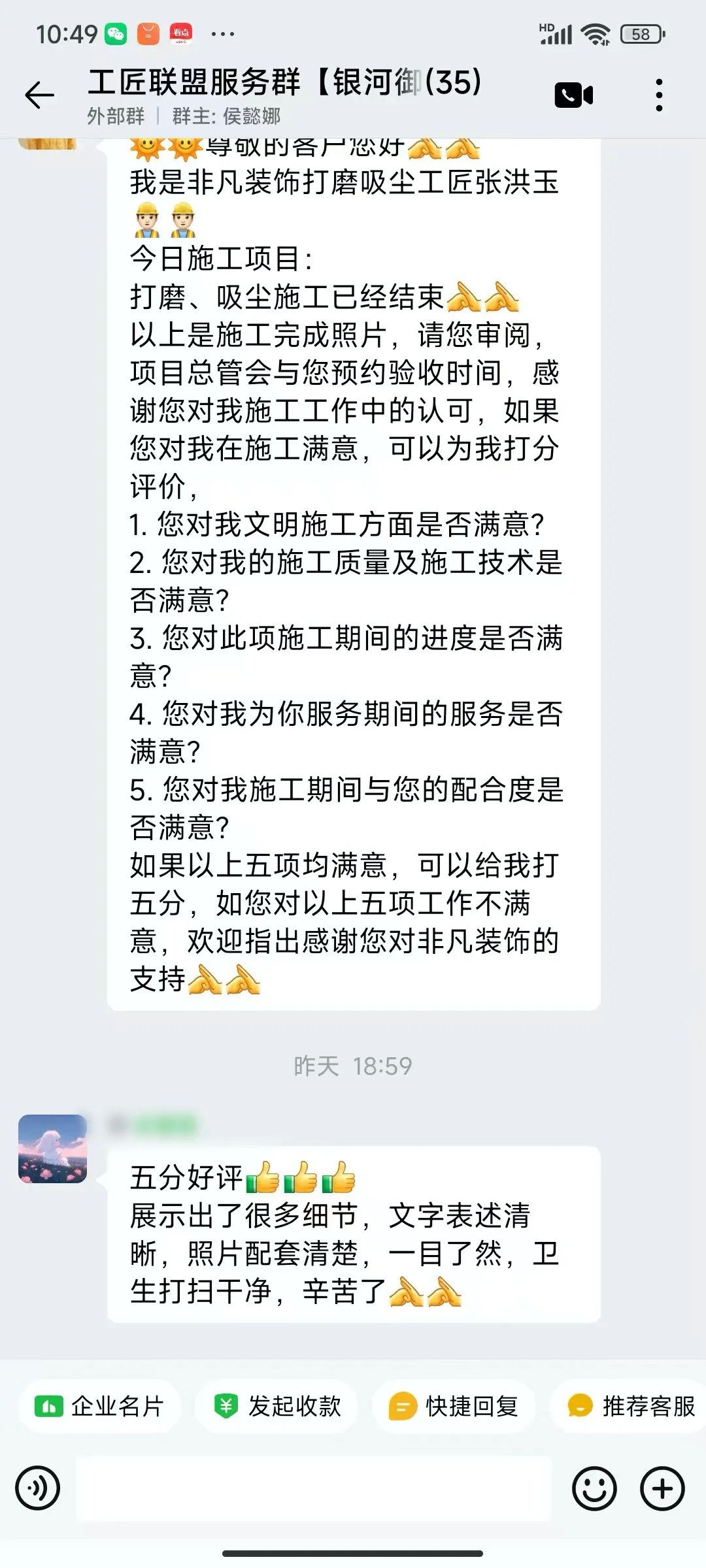Choose the 推荐客服 option
706x1568 pixels.
pos(631,1406)
